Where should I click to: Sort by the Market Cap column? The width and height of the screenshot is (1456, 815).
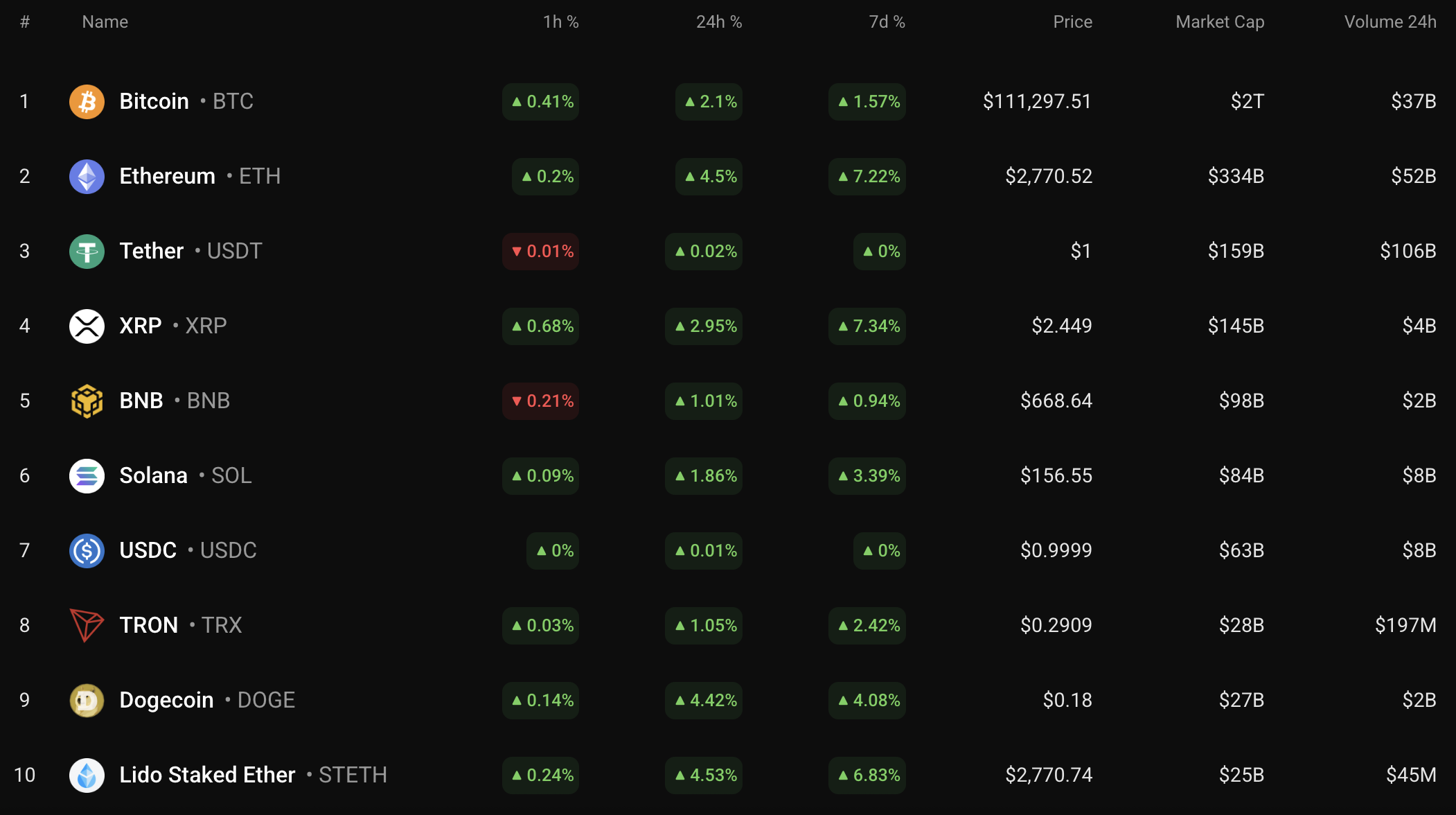click(x=1220, y=22)
